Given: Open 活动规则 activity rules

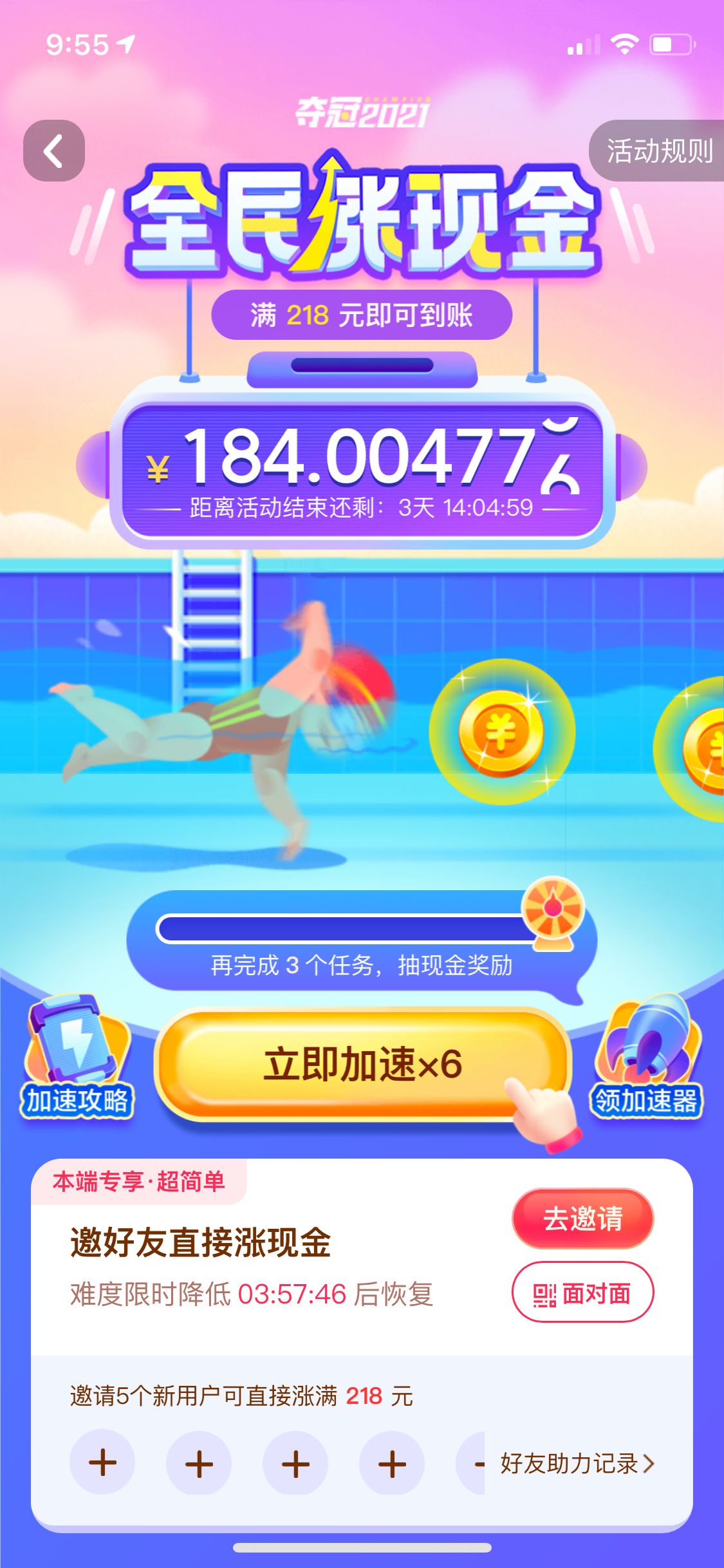Looking at the screenshot, I should coord(658,151).
